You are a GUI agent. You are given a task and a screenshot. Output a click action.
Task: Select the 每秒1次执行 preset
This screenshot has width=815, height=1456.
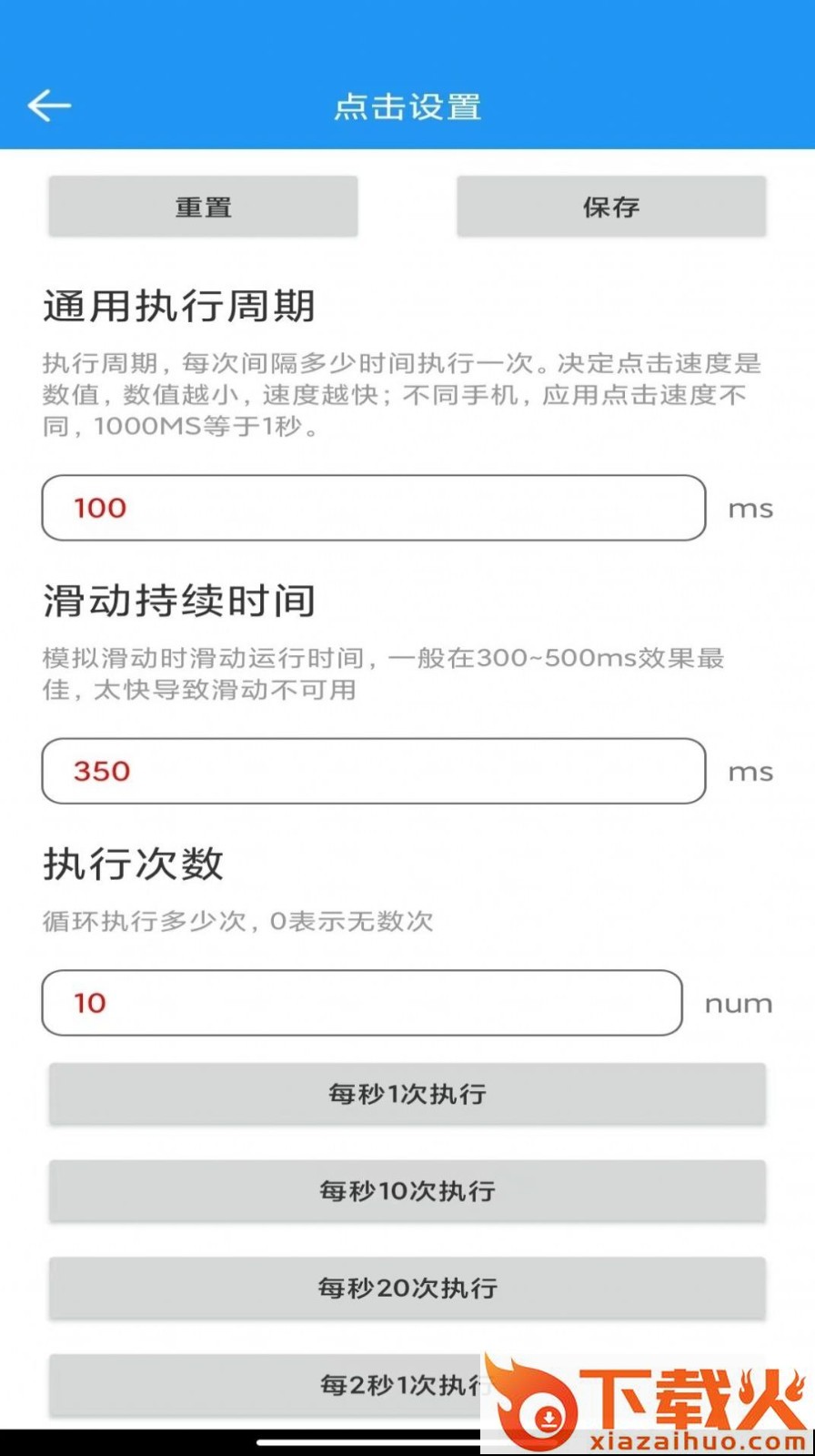point(407,1094)
